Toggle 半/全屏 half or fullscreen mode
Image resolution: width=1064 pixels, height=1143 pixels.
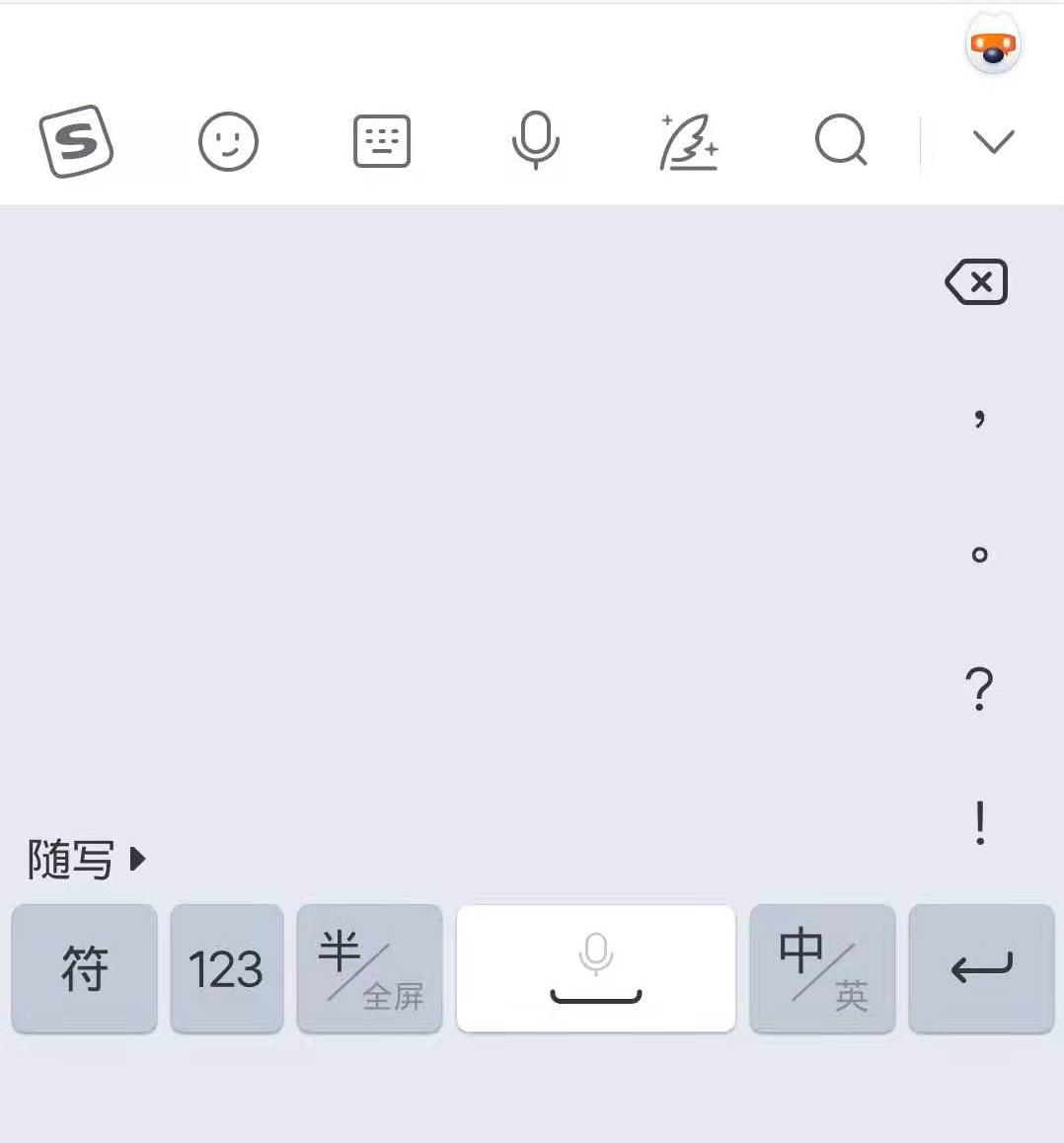pos(369,968)
